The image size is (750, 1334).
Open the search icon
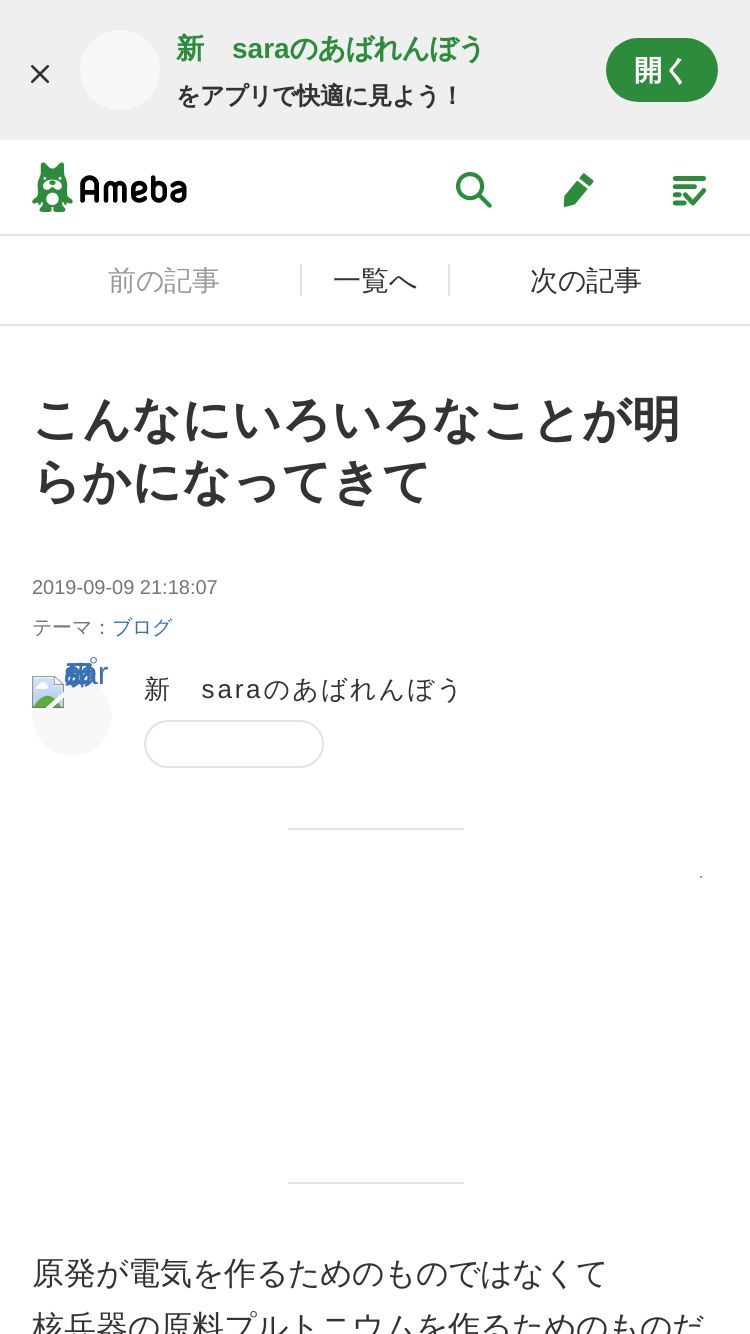473,188
